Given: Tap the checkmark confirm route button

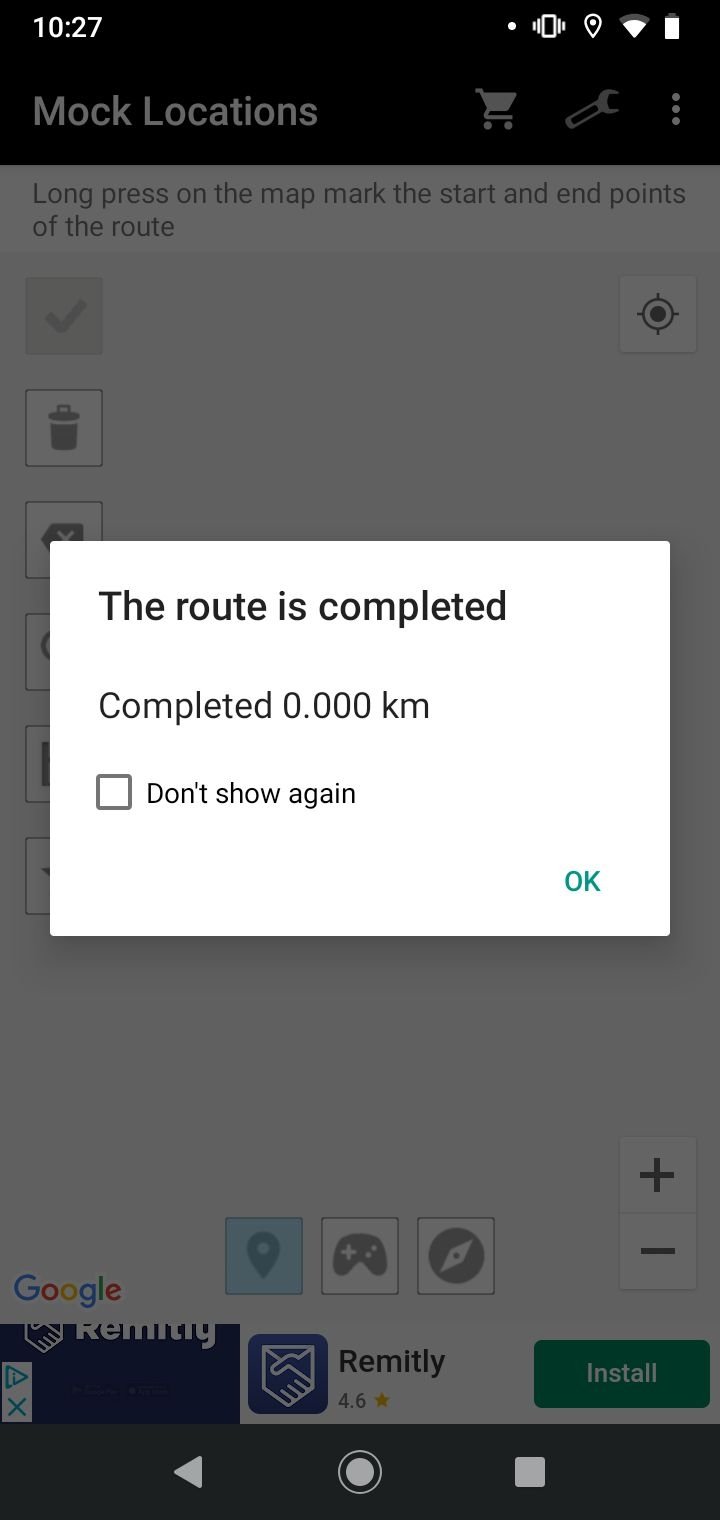Looking at the screenshot, I should pos(64,316).
